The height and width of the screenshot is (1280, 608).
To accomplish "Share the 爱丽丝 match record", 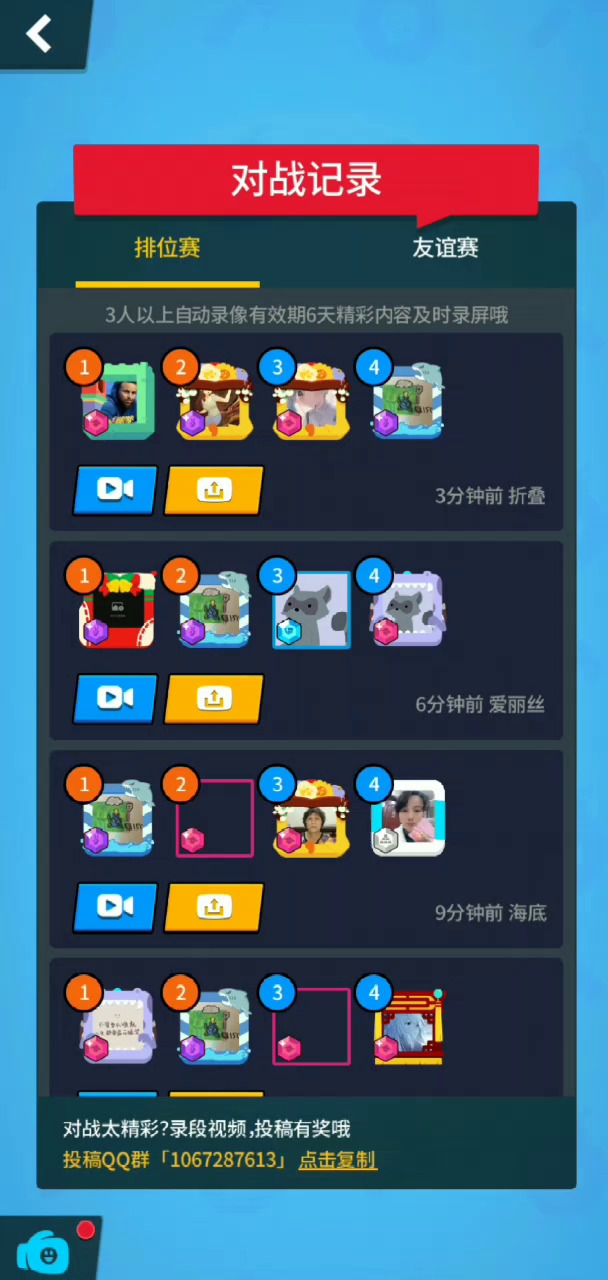I will click(x=213, y=698).
